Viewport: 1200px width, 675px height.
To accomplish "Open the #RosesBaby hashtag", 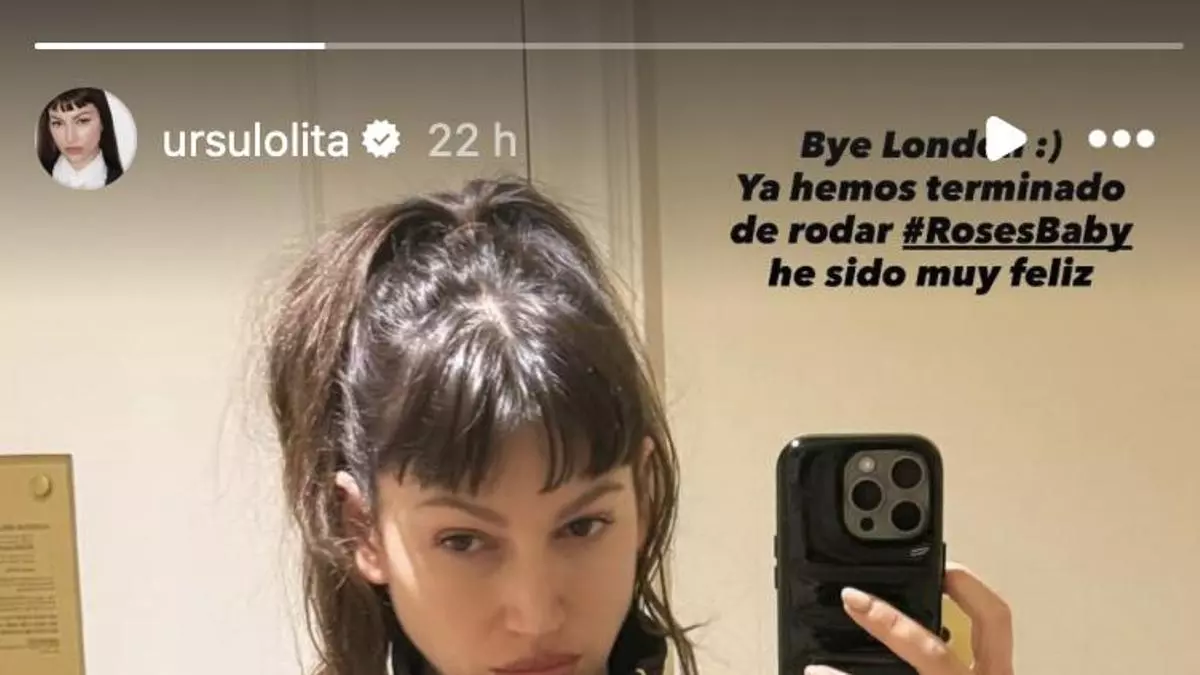I will (x=1017, y=231).
